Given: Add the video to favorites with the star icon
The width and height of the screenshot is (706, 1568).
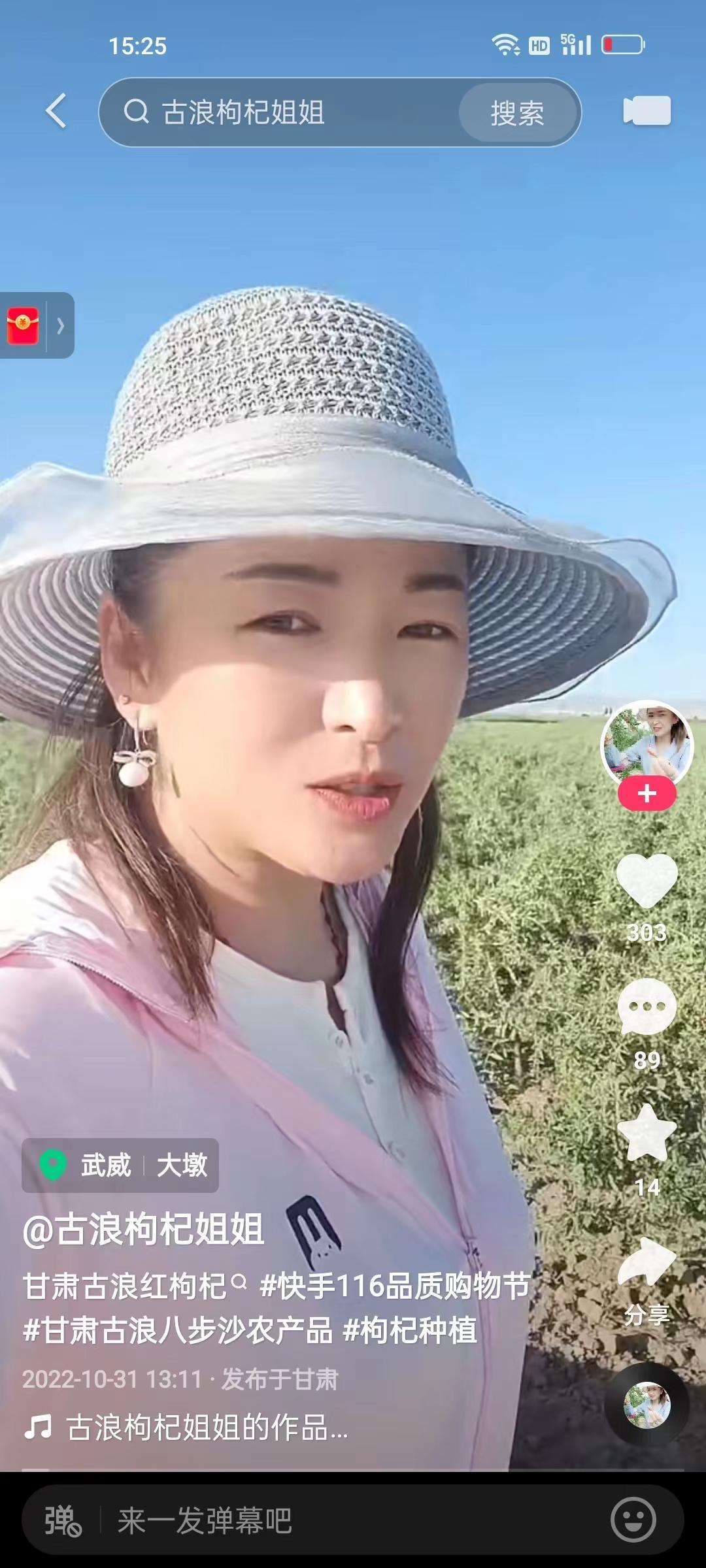Looking at the screenshot, I should [x=647, y=1134].
